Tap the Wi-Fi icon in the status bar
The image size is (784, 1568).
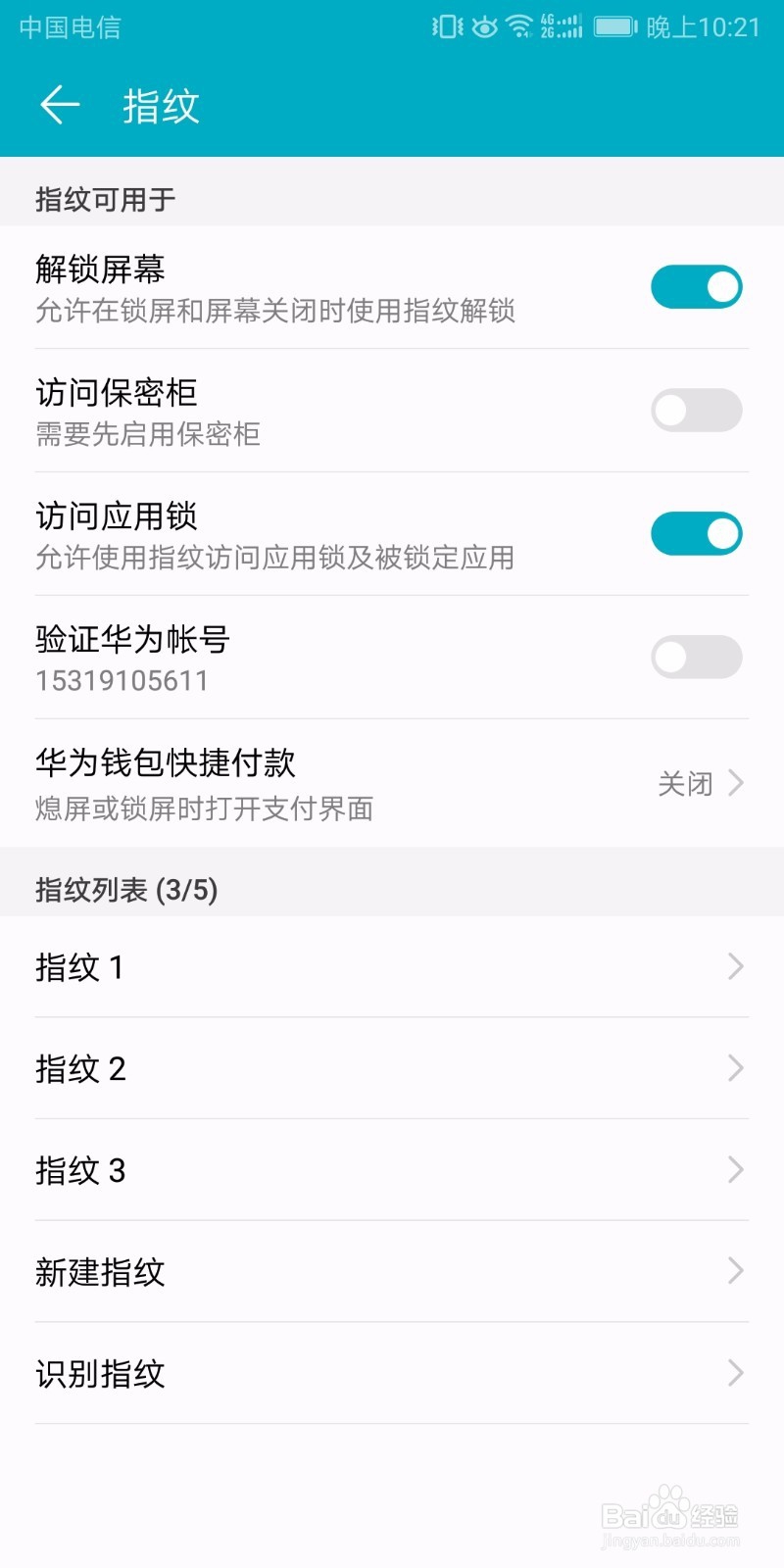[518, 26]
